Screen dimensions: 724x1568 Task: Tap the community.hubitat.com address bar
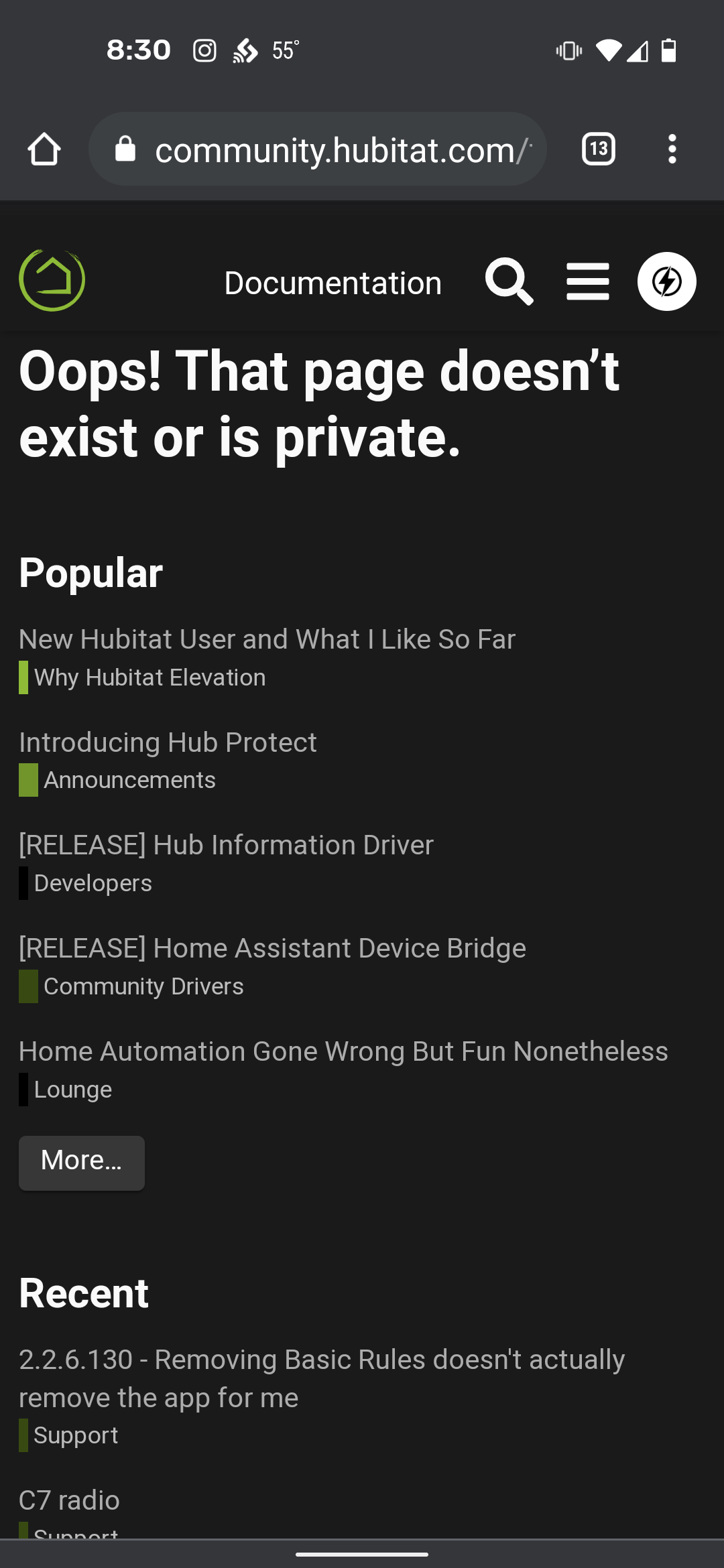318,149
